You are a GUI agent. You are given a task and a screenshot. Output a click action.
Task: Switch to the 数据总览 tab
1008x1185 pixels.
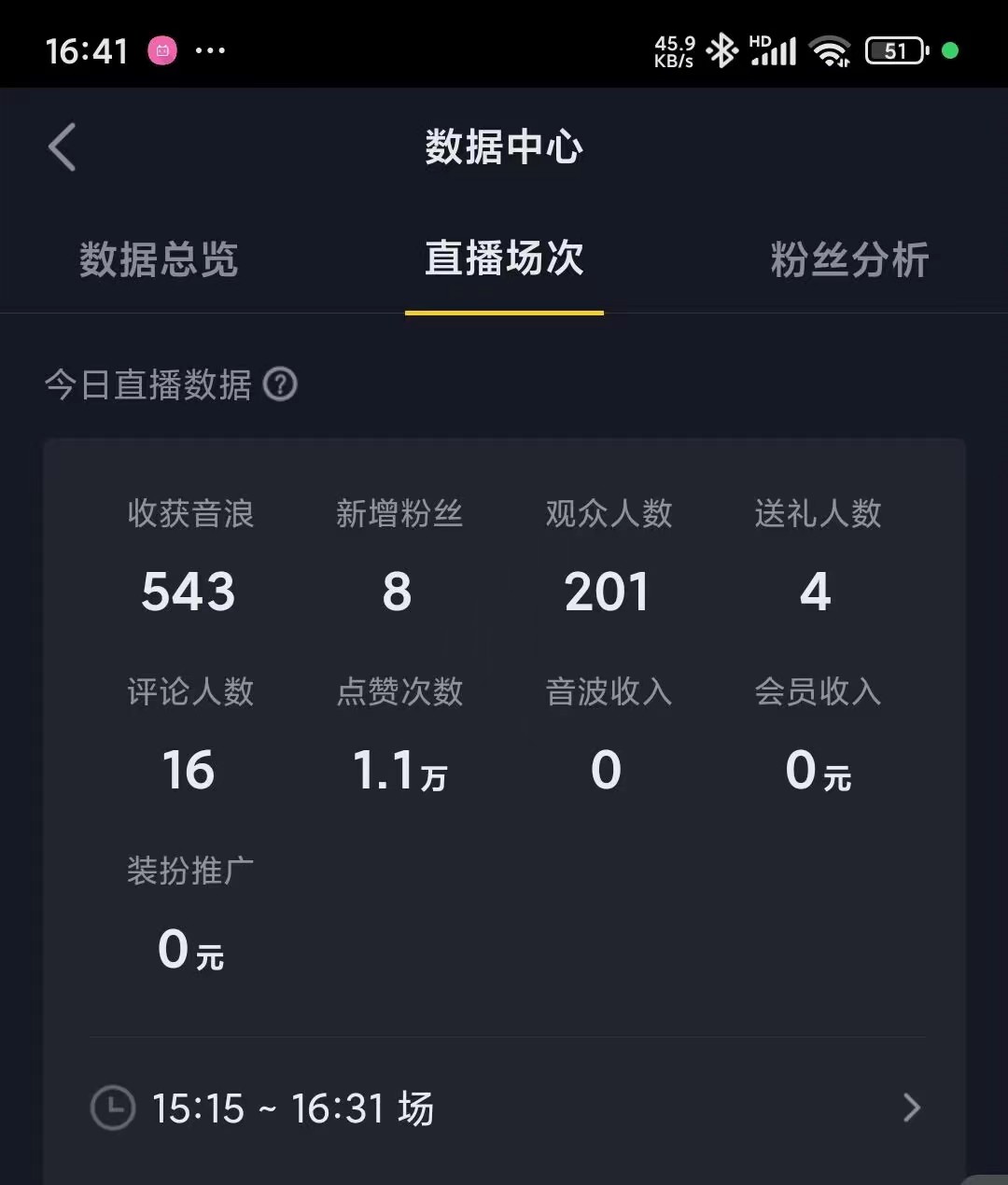pyautogui.click(x=159, y=259)
